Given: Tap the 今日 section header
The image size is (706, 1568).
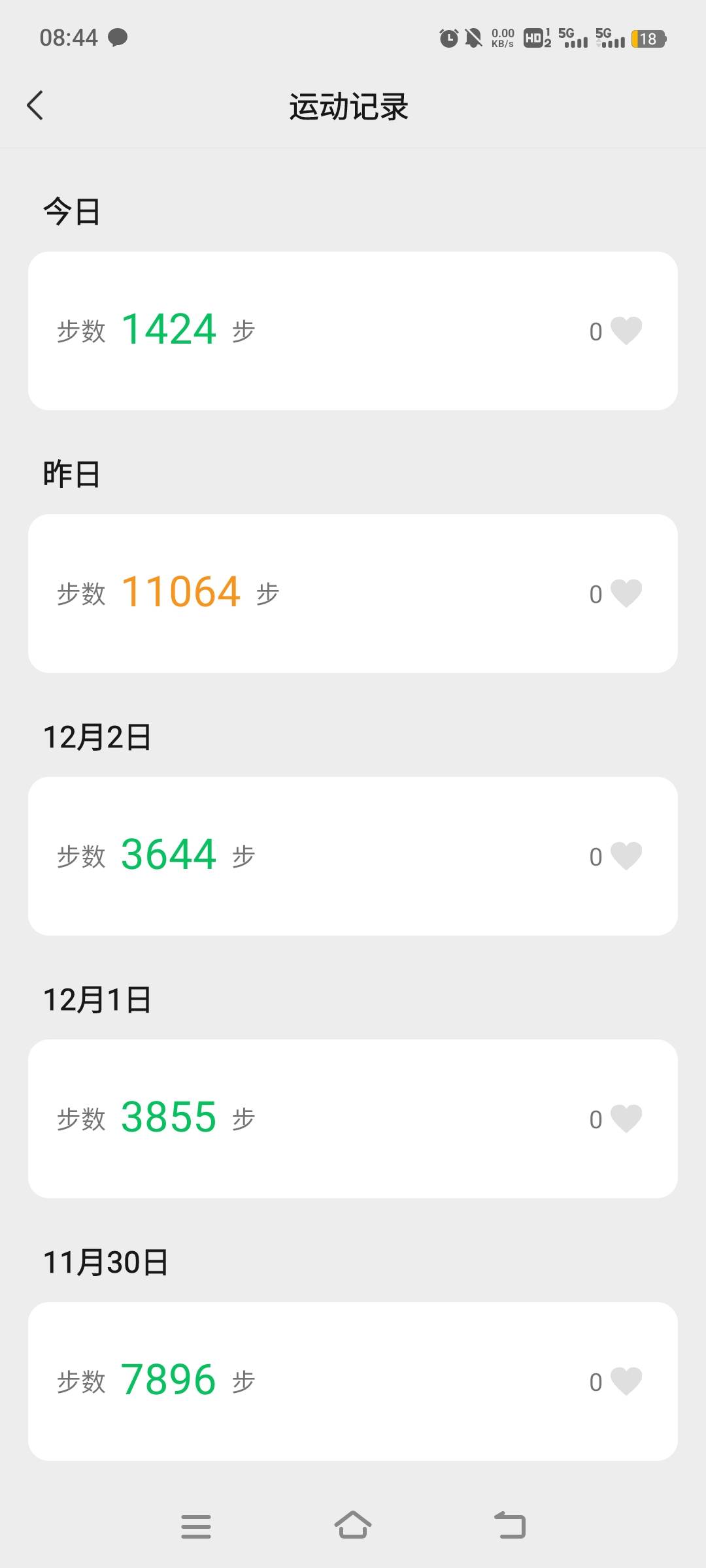Looking at the screenshot, I should click(70, 211).
